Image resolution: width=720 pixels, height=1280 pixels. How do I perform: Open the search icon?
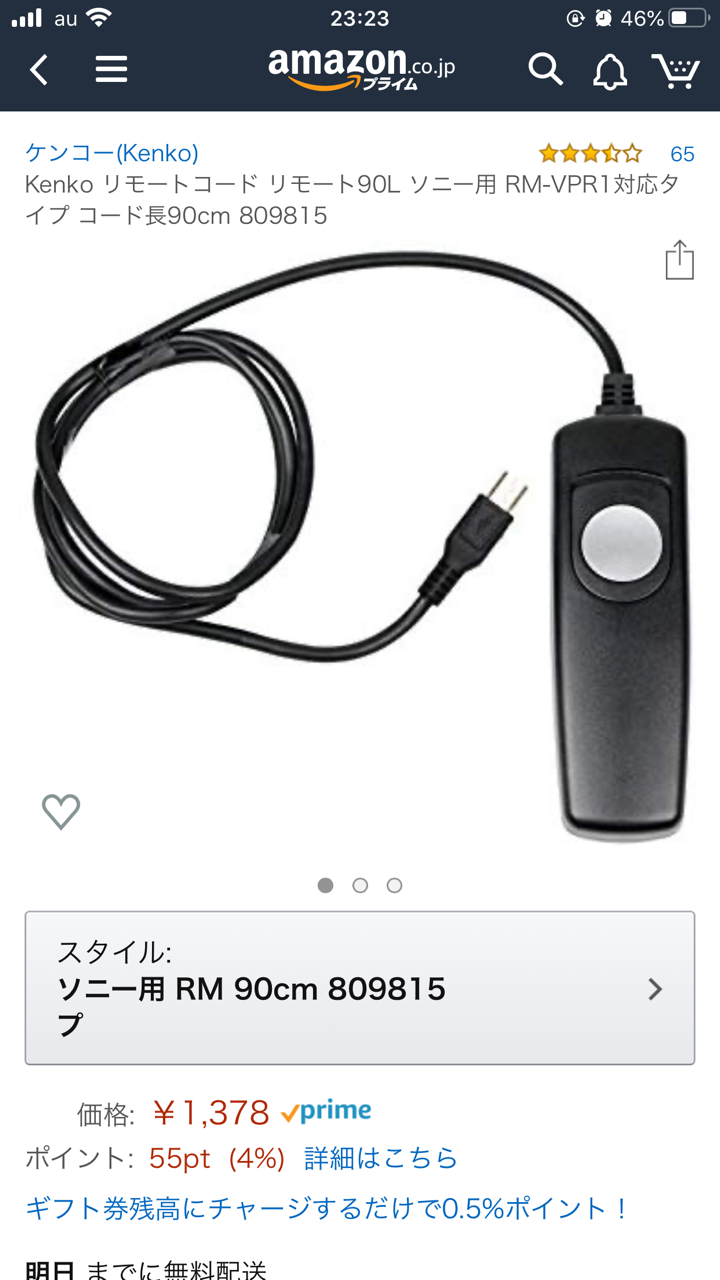point(545,69)
